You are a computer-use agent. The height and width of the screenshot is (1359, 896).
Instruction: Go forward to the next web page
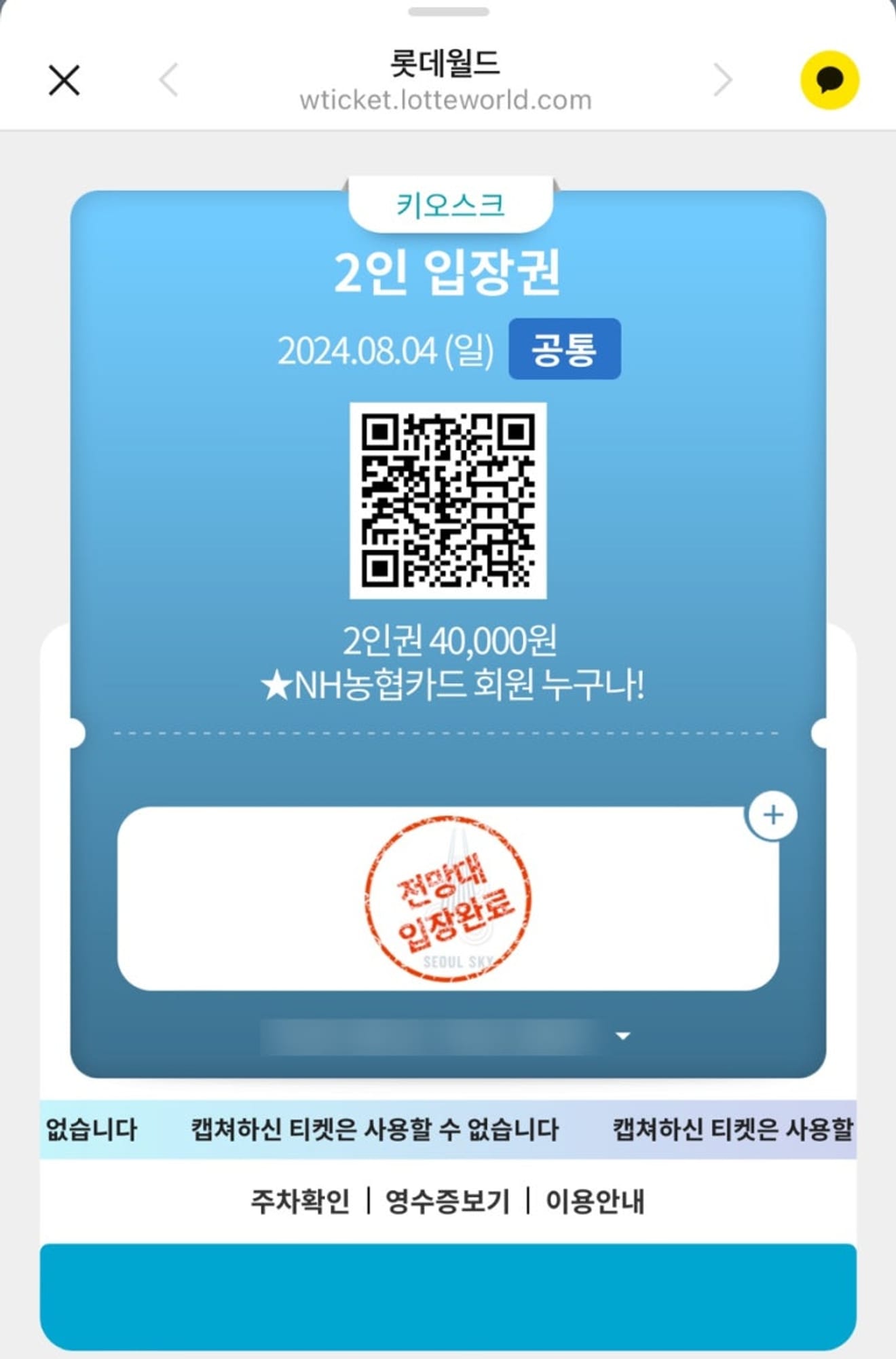point(723,80)
